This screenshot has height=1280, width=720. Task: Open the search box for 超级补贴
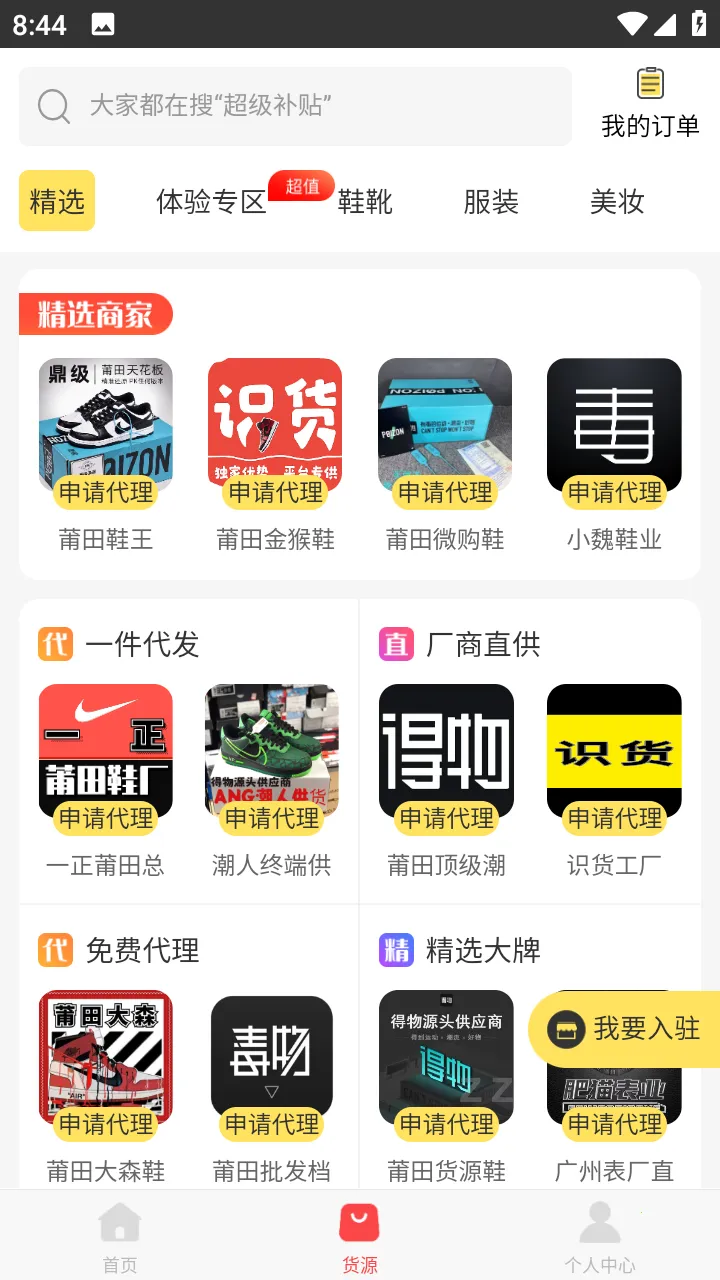coord(295,106)
